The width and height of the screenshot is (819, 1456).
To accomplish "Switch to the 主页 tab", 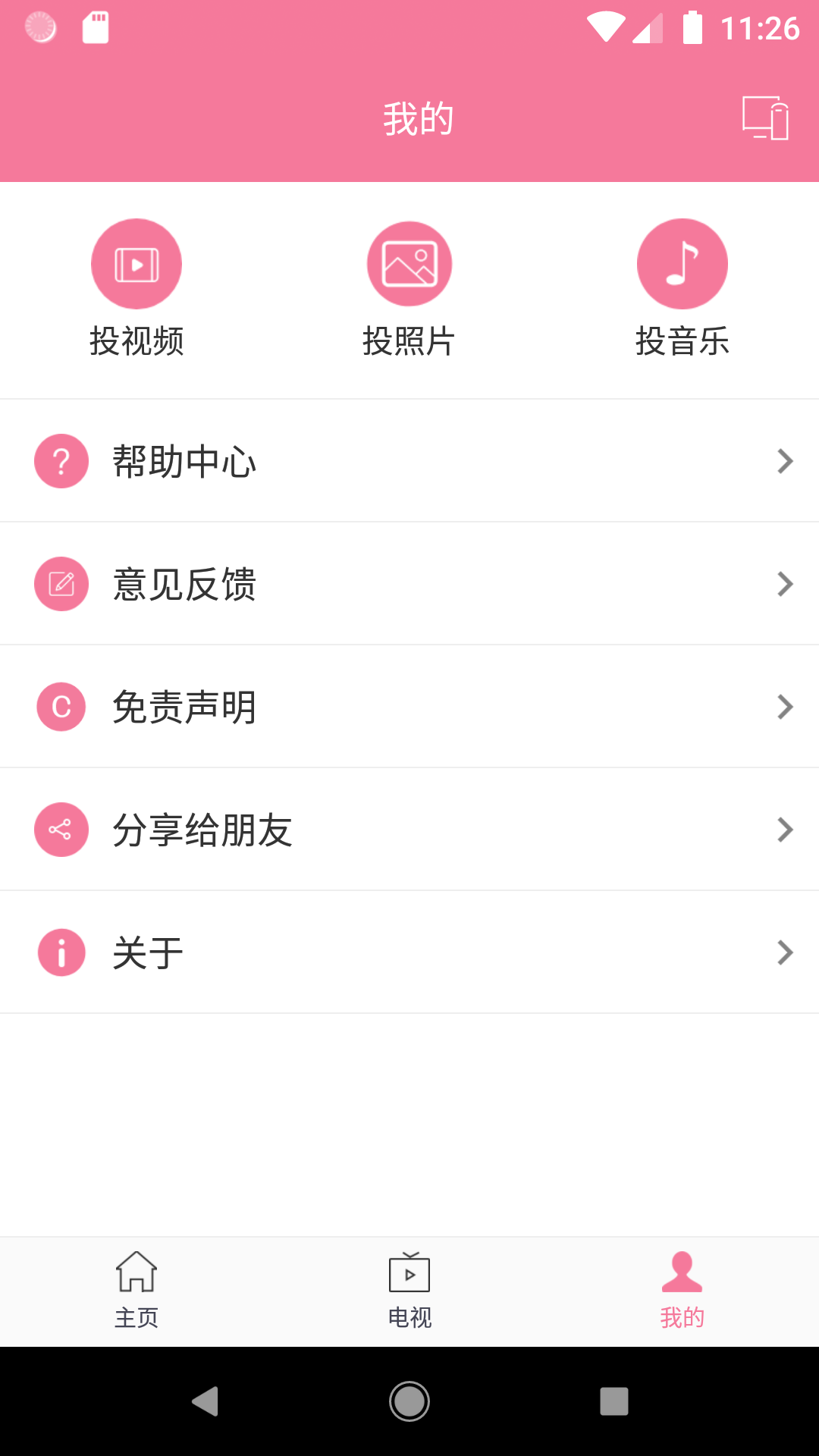I will pyautogui.click(x=136, y=1291).
